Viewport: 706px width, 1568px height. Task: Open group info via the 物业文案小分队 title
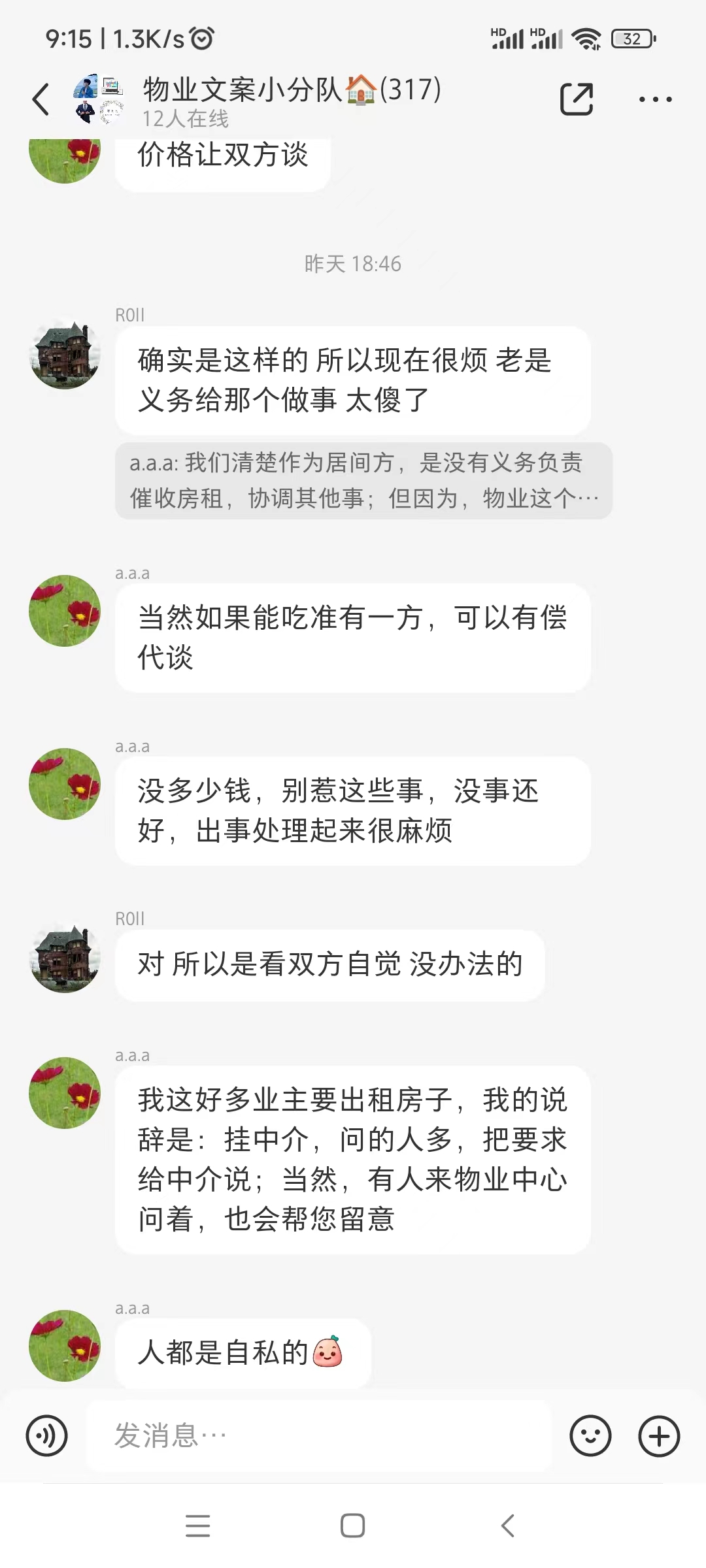tap(291, 90)
